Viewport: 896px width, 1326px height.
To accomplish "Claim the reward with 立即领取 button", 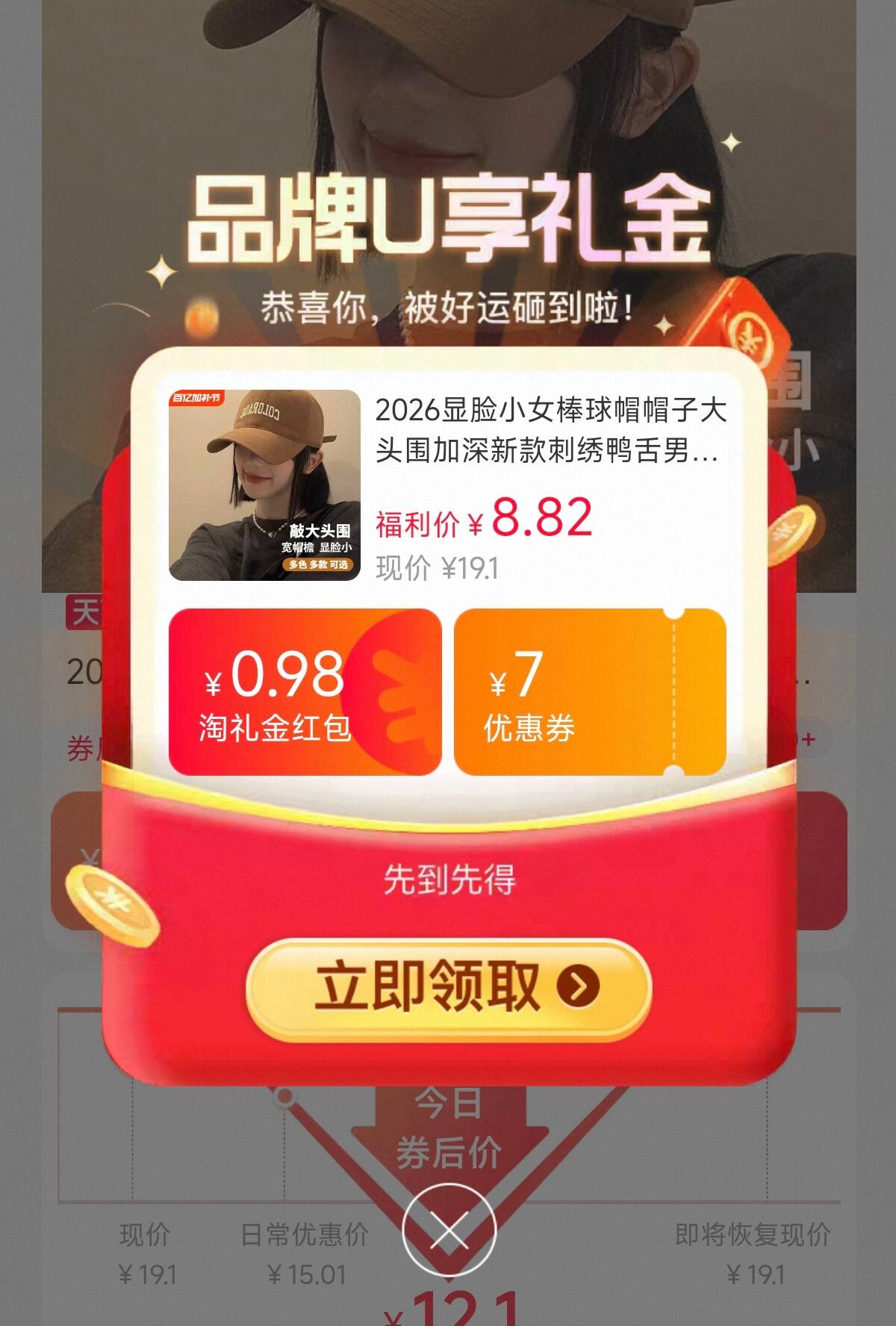I will tap(449, 988).
